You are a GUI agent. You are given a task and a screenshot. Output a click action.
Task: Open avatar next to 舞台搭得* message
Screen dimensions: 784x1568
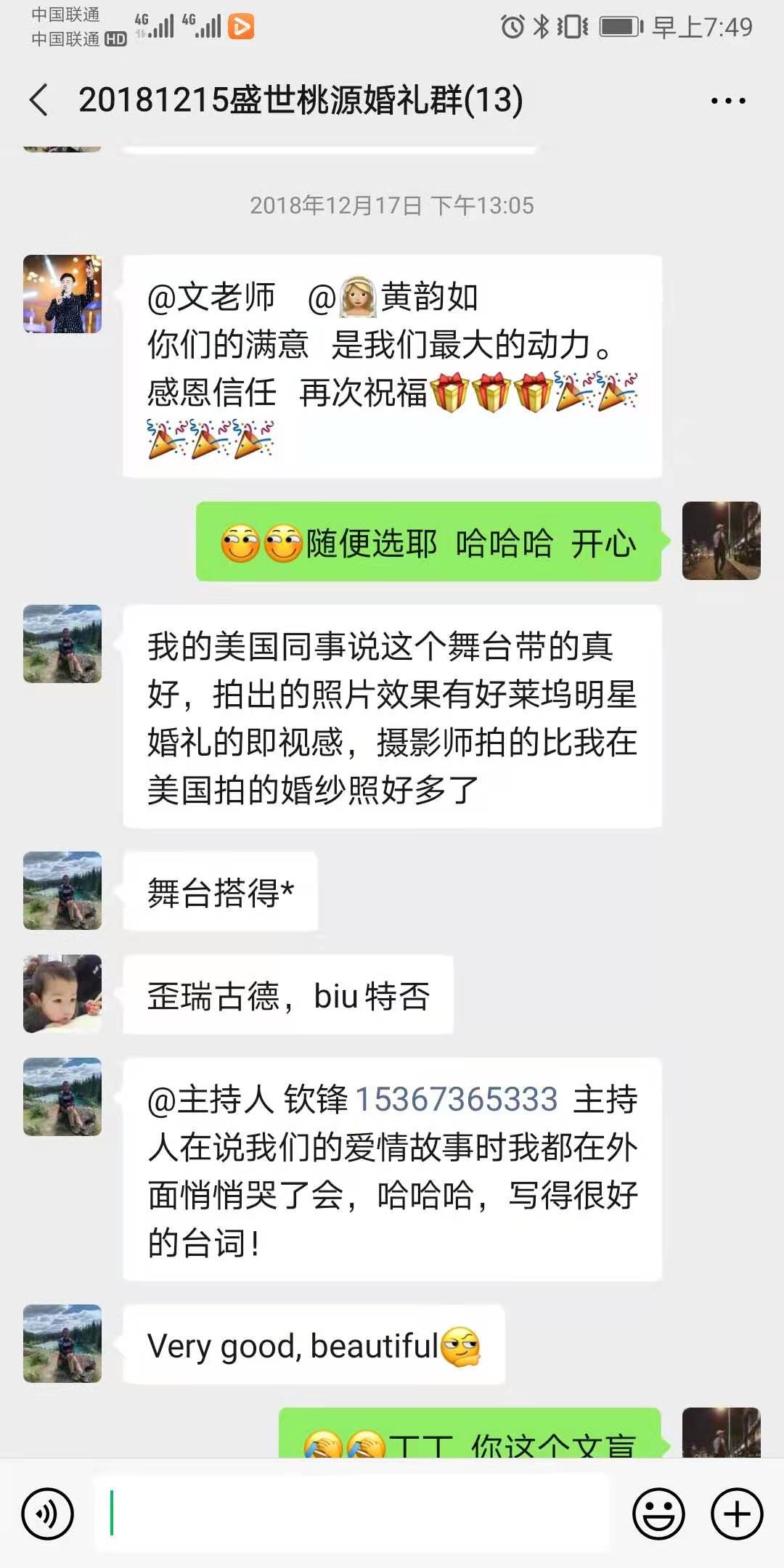[x=62, y=891]
